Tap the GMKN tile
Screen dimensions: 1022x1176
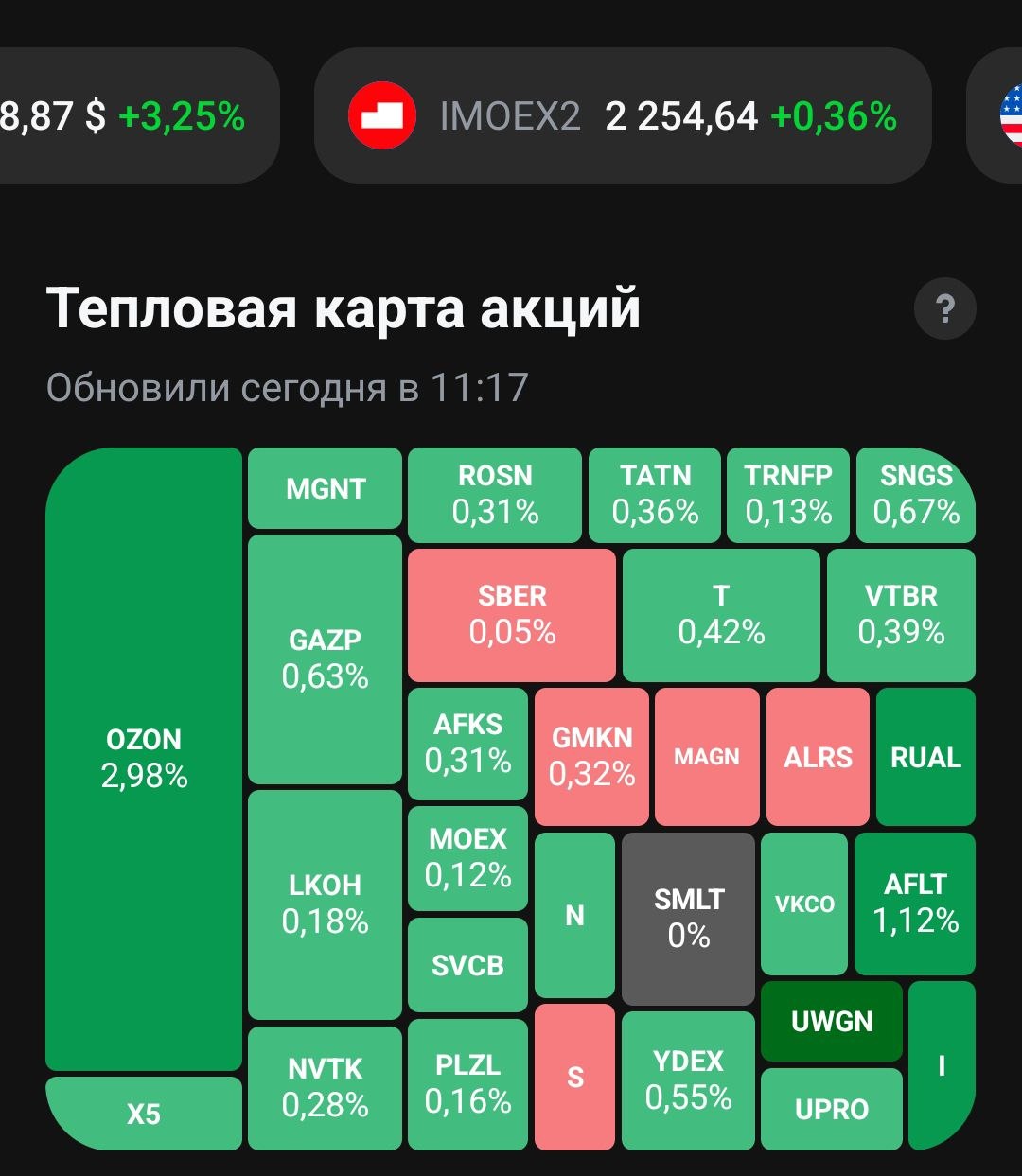click(x=592, y=757)
